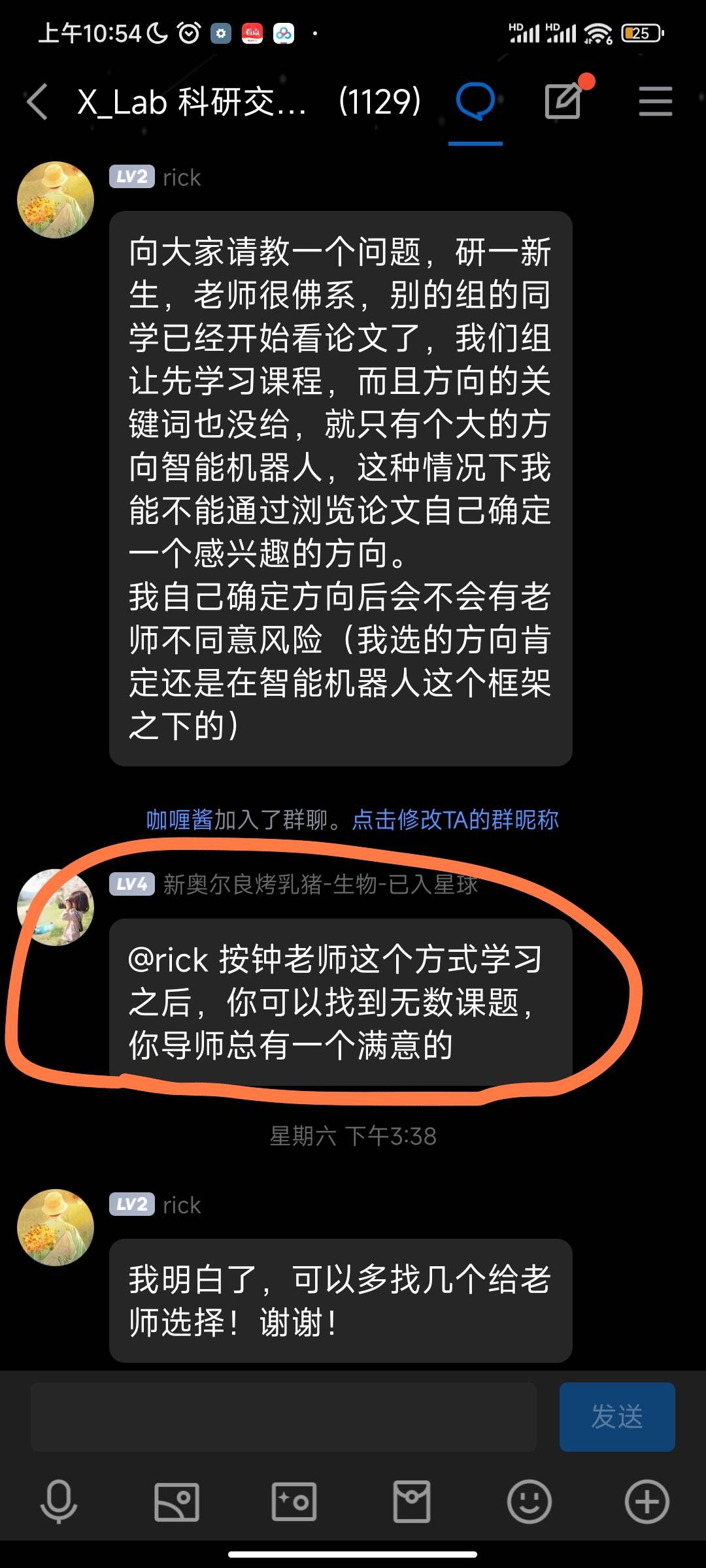
Task: Open the chat bubble tab in header
Action: tap(475, 102)
